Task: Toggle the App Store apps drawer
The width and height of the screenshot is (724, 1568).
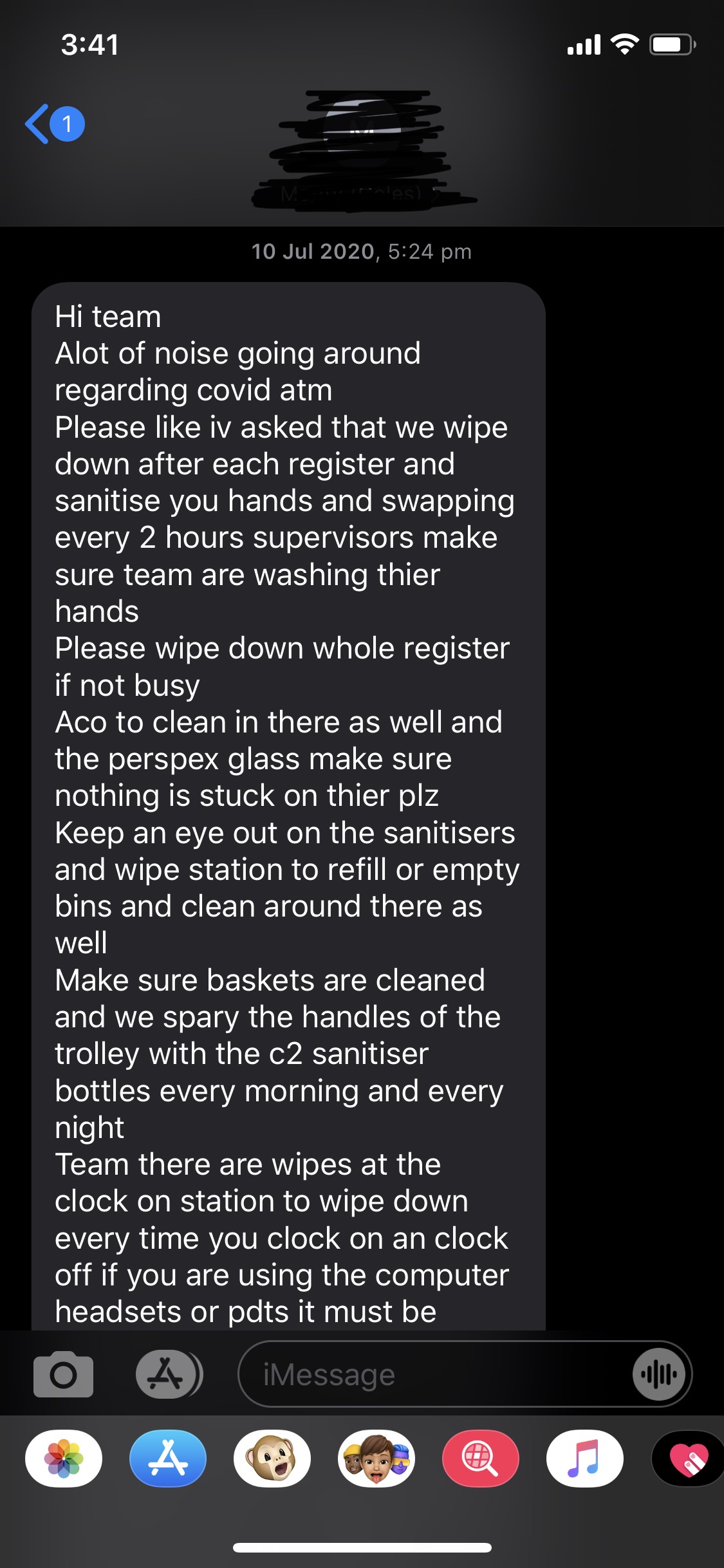Action: [x=168, y=1374]
